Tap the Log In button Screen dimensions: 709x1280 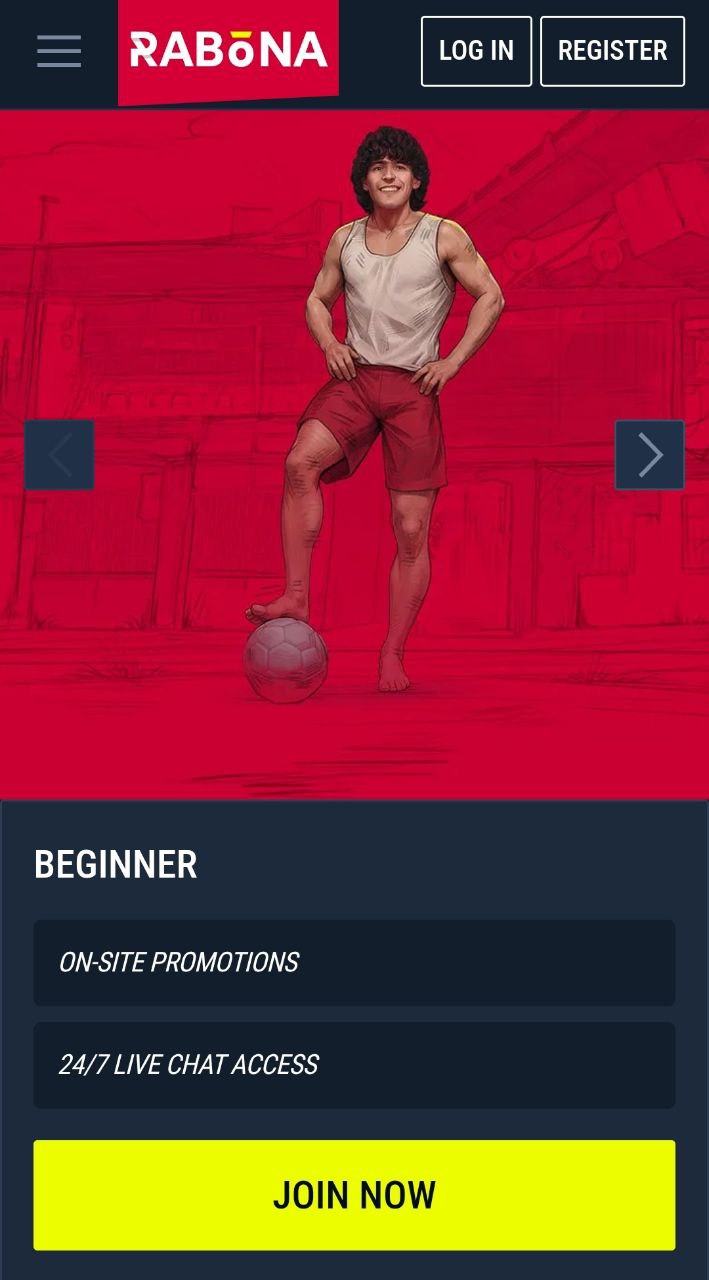476,51
